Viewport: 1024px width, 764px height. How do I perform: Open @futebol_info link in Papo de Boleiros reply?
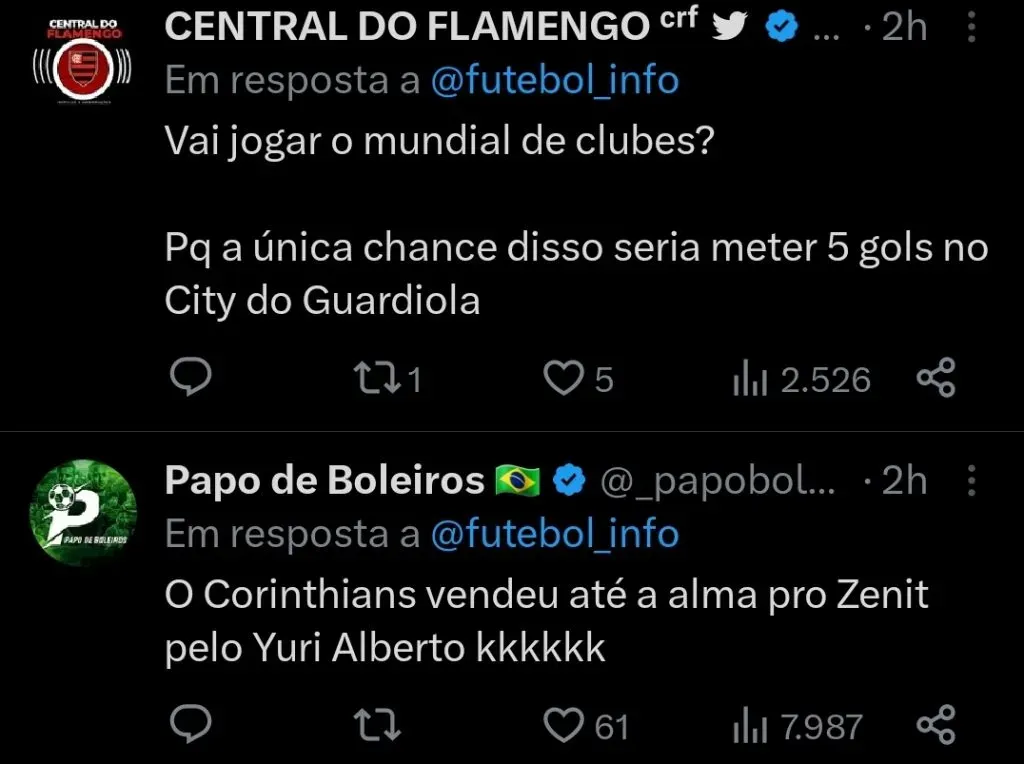(554, 534)
